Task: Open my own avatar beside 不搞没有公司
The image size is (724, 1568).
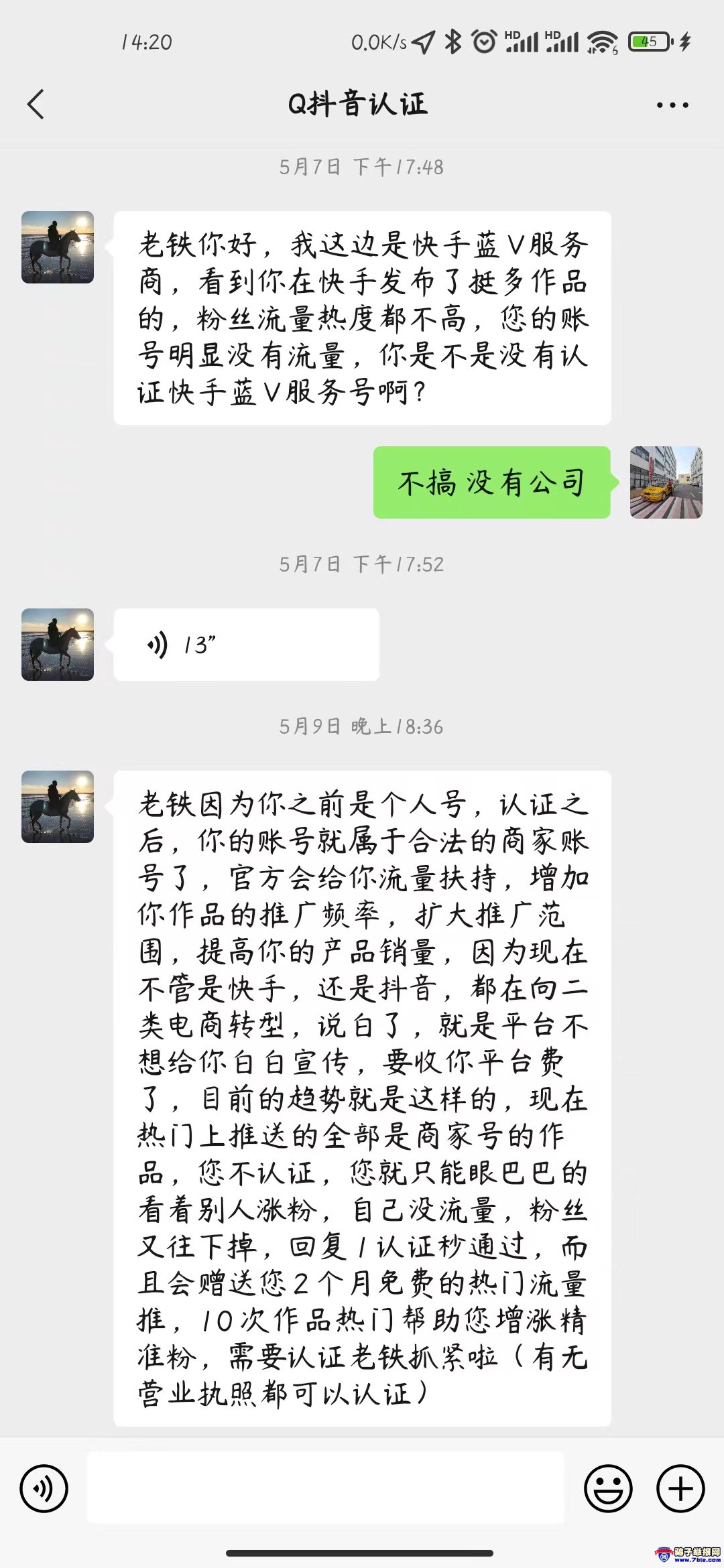Action: click(666, 482)
